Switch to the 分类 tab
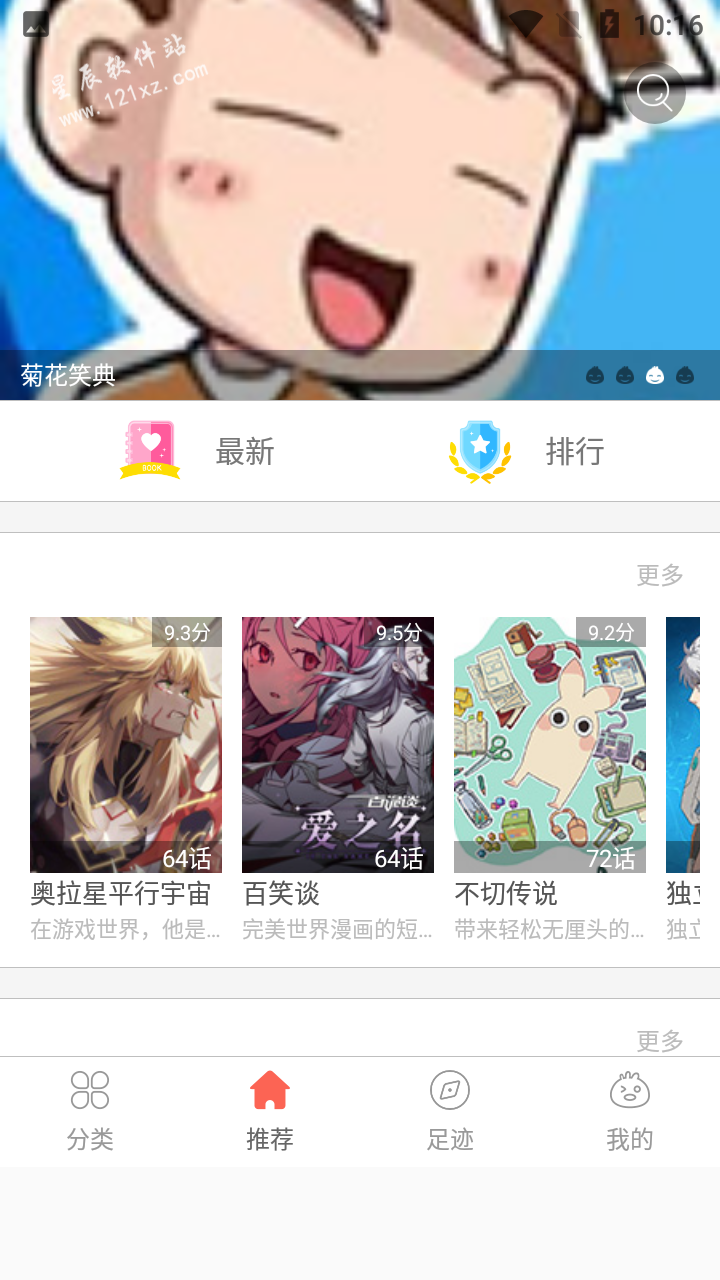 (x=90, y=1111)
